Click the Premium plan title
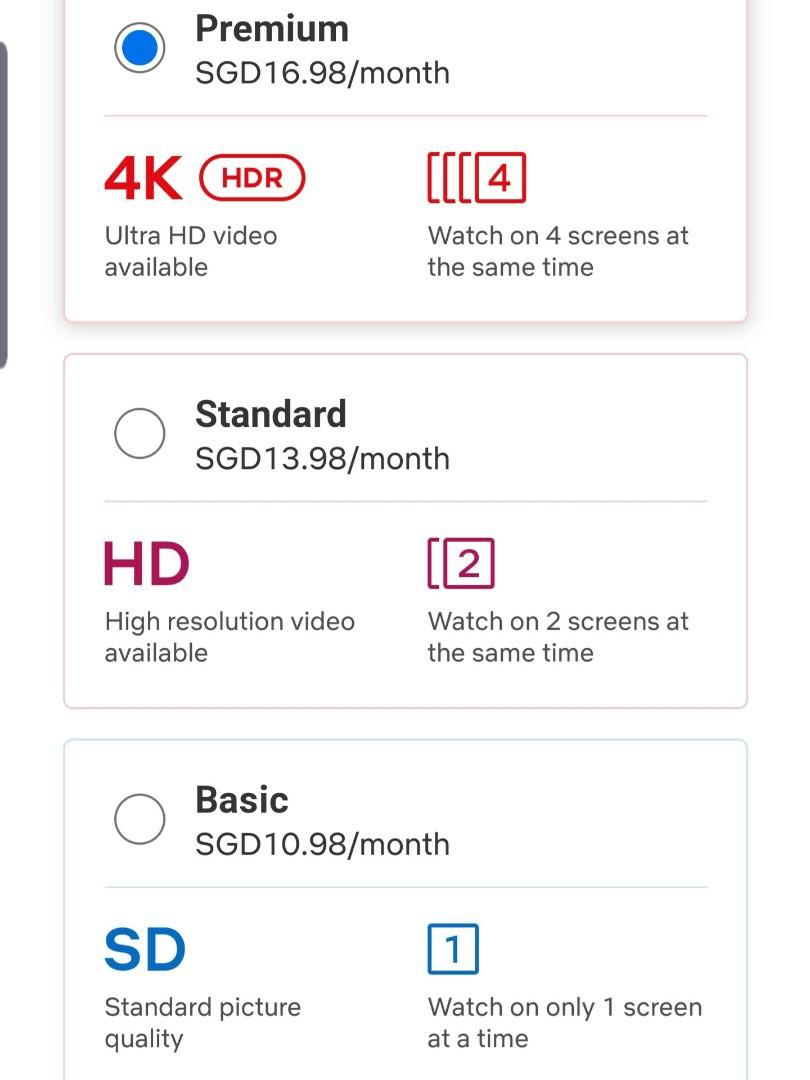The width and height of the screenshot is (810, 1080). coord(270,30)
